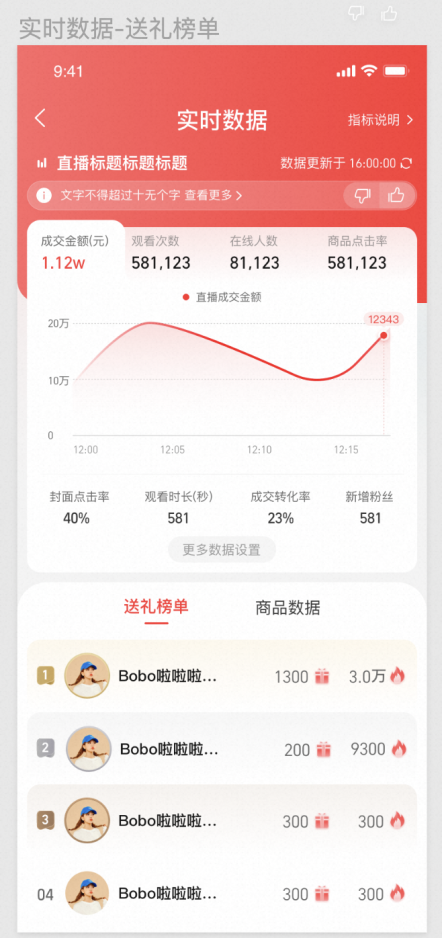Image resolution: width=442 pixels, height=938 pixels.
Task: Open 指标说明 indicator explanation
Action: (x=380, y=120)
